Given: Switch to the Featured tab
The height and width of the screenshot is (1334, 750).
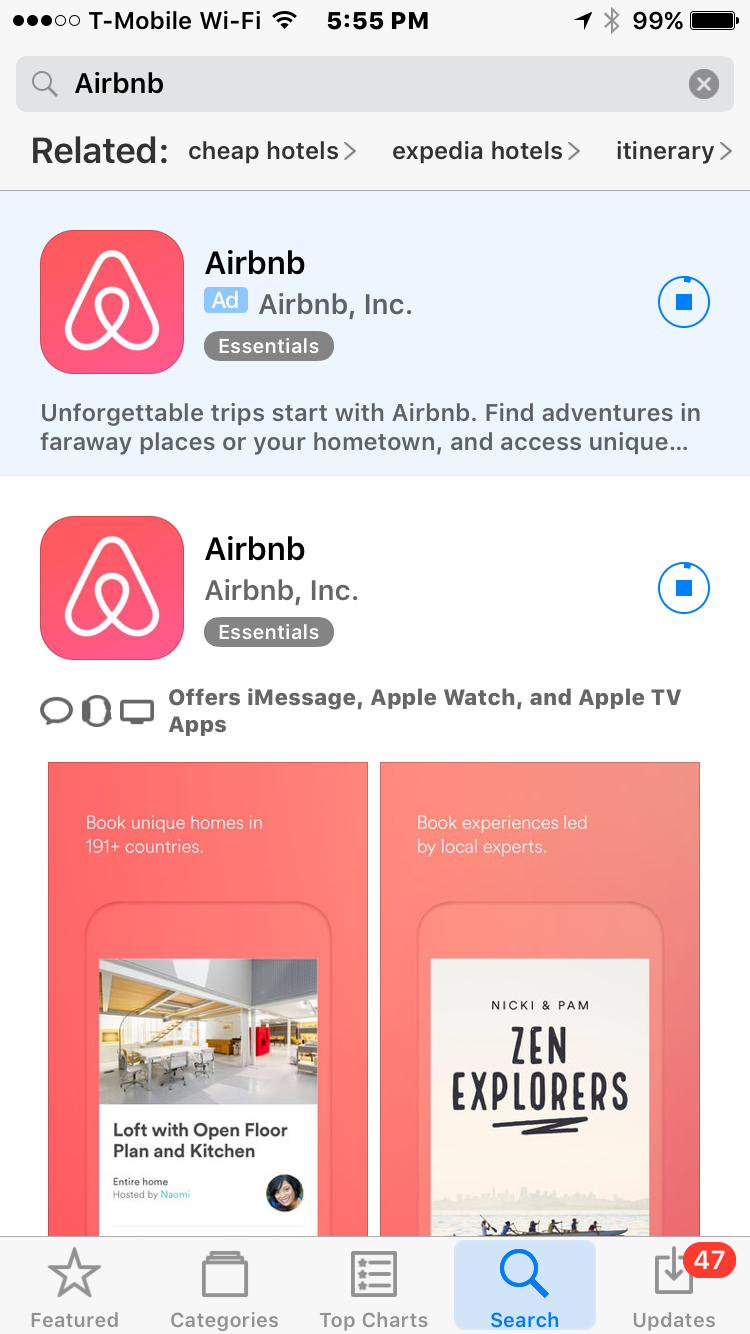Looking at the screenshot, I should click(74, 1289).
